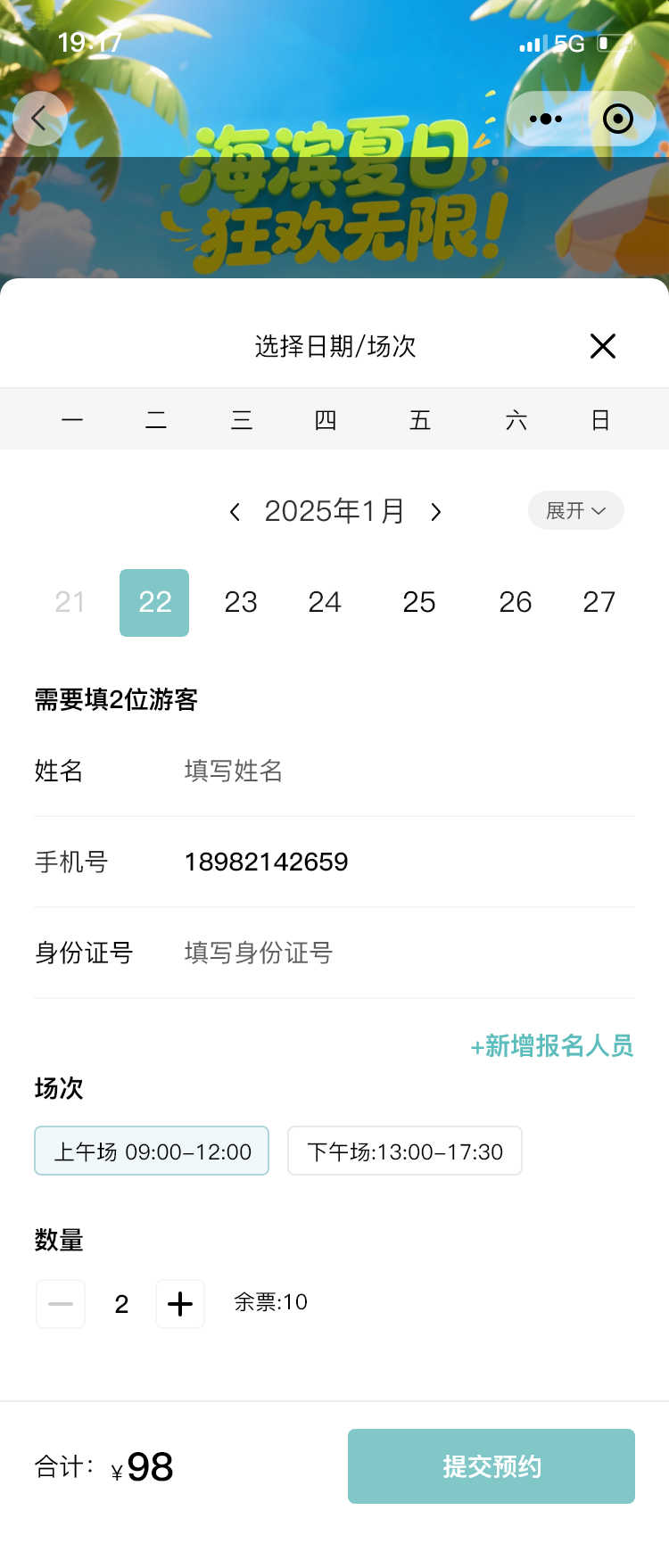669x1568 pixels.
Task: Focus the 身份证号 input field
Action: pyautogui.click(x=401, y=953)
